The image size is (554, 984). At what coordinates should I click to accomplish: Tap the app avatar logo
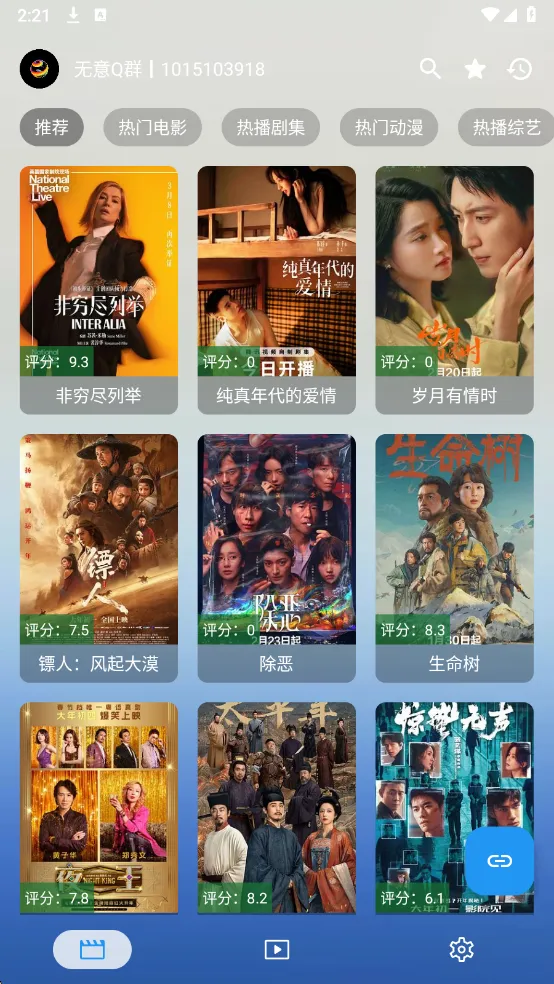pyautogui.click(x=40, y=69)
